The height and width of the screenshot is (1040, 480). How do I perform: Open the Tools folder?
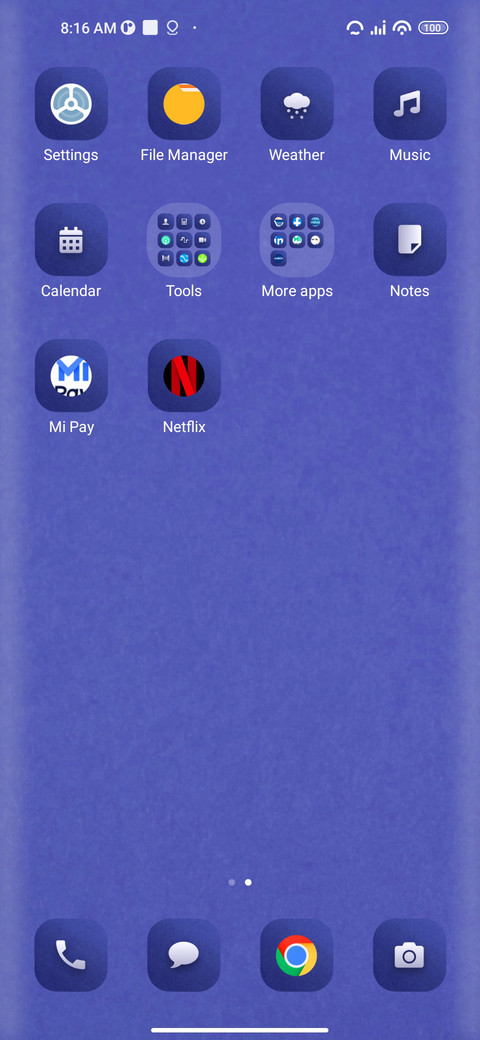click(x=184, y=239)
